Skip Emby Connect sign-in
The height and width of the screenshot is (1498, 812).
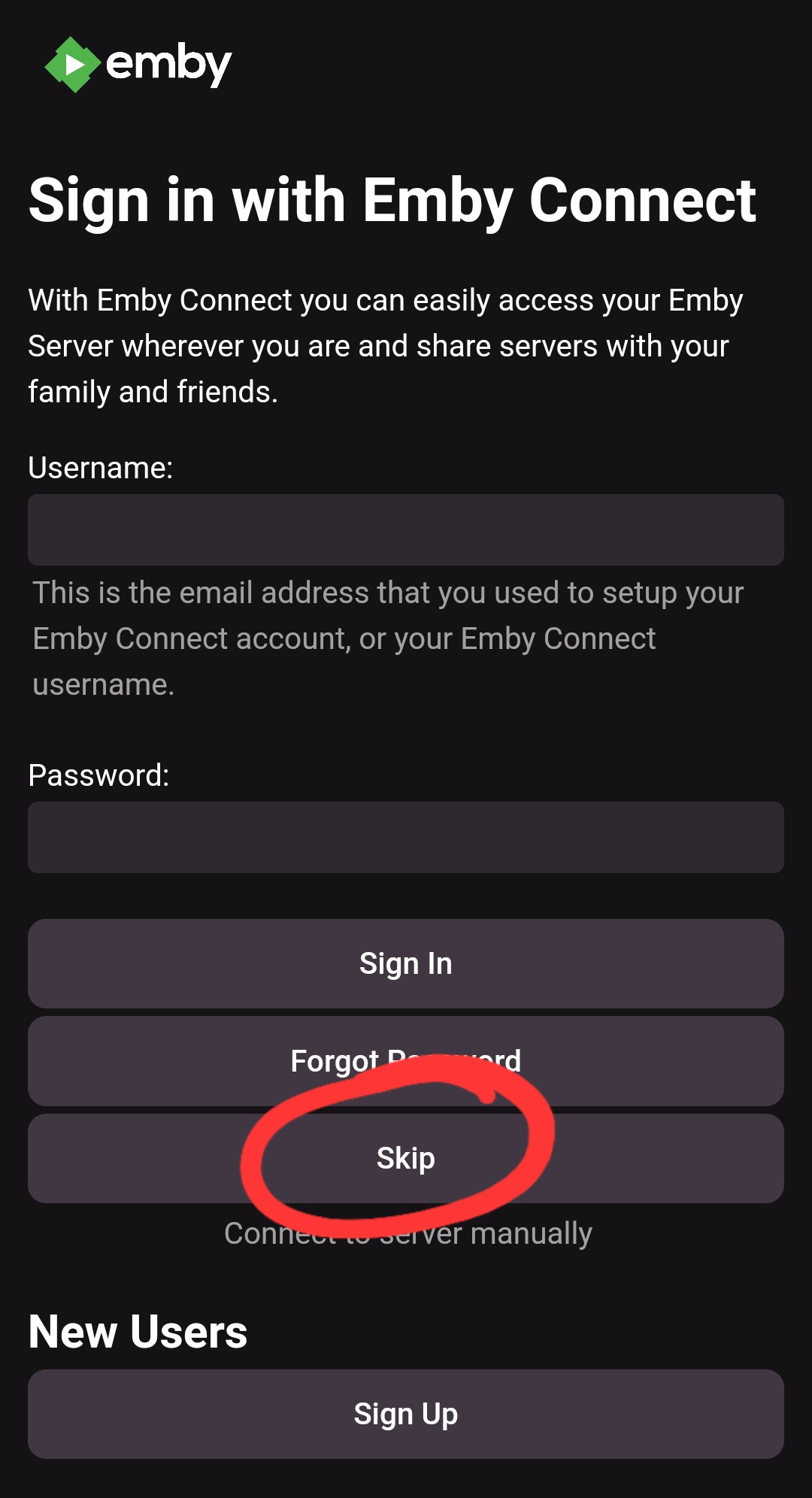click(x=406, y=1158)
